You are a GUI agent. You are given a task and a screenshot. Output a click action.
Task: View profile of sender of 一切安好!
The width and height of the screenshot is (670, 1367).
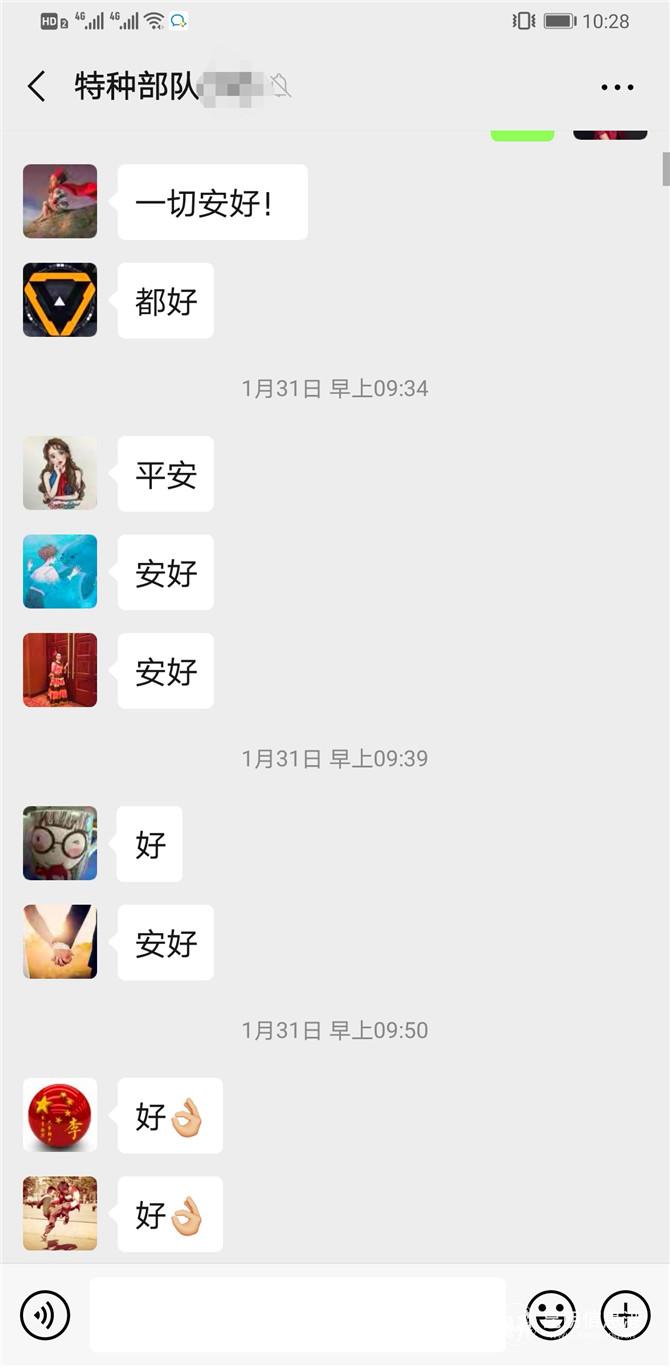tap(60, 201)
